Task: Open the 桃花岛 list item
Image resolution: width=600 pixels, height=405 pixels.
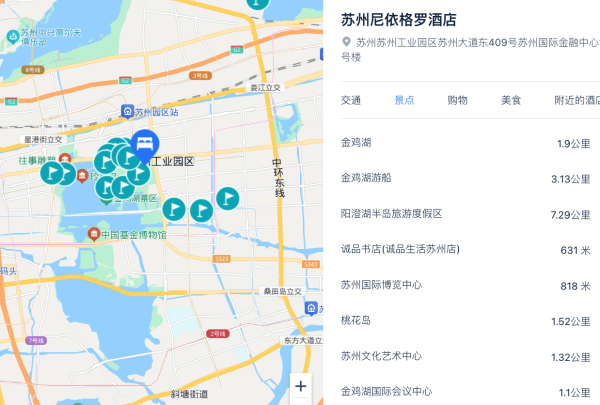Action: tap(465, 321)
